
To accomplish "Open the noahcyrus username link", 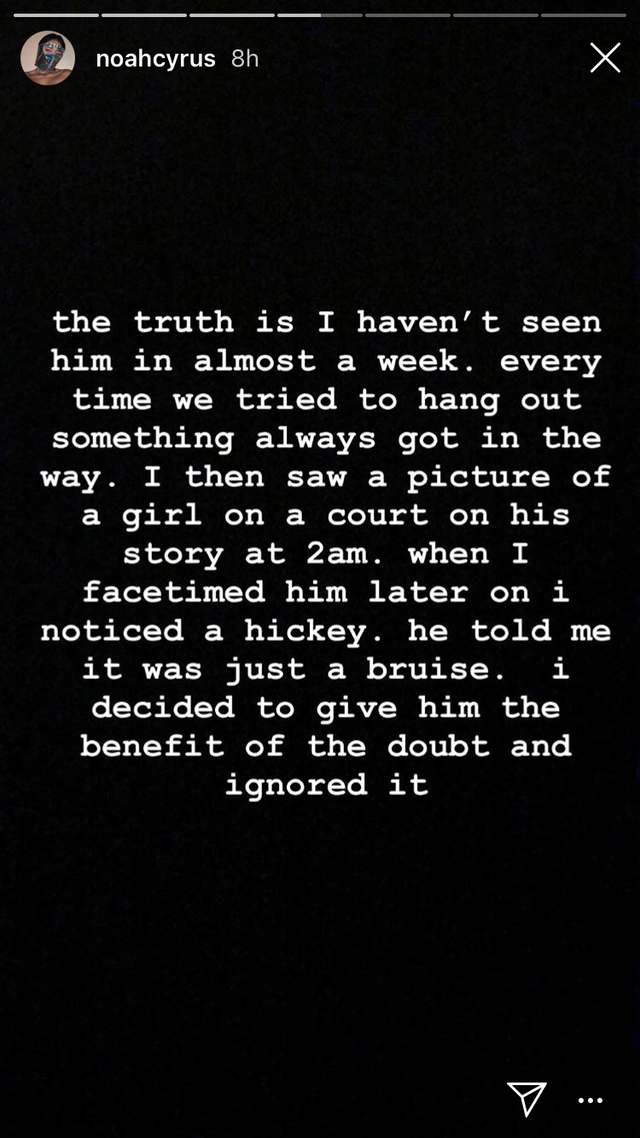I will point(155,59).
